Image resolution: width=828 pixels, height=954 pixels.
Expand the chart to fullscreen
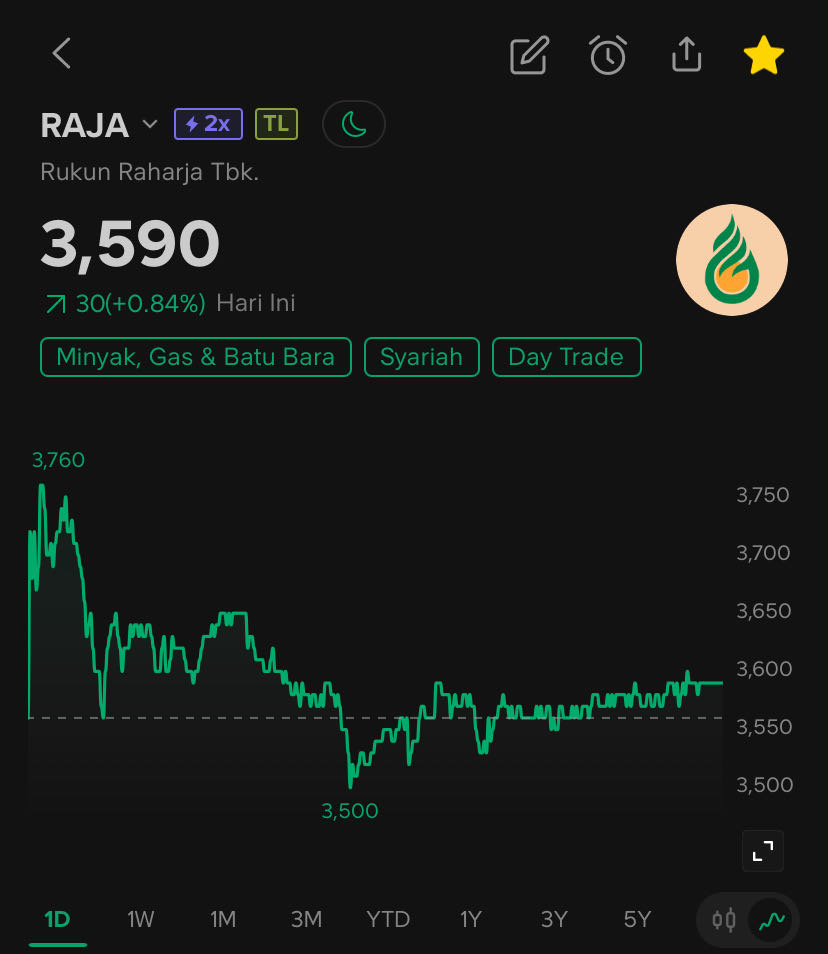click(x=762, y=851)
